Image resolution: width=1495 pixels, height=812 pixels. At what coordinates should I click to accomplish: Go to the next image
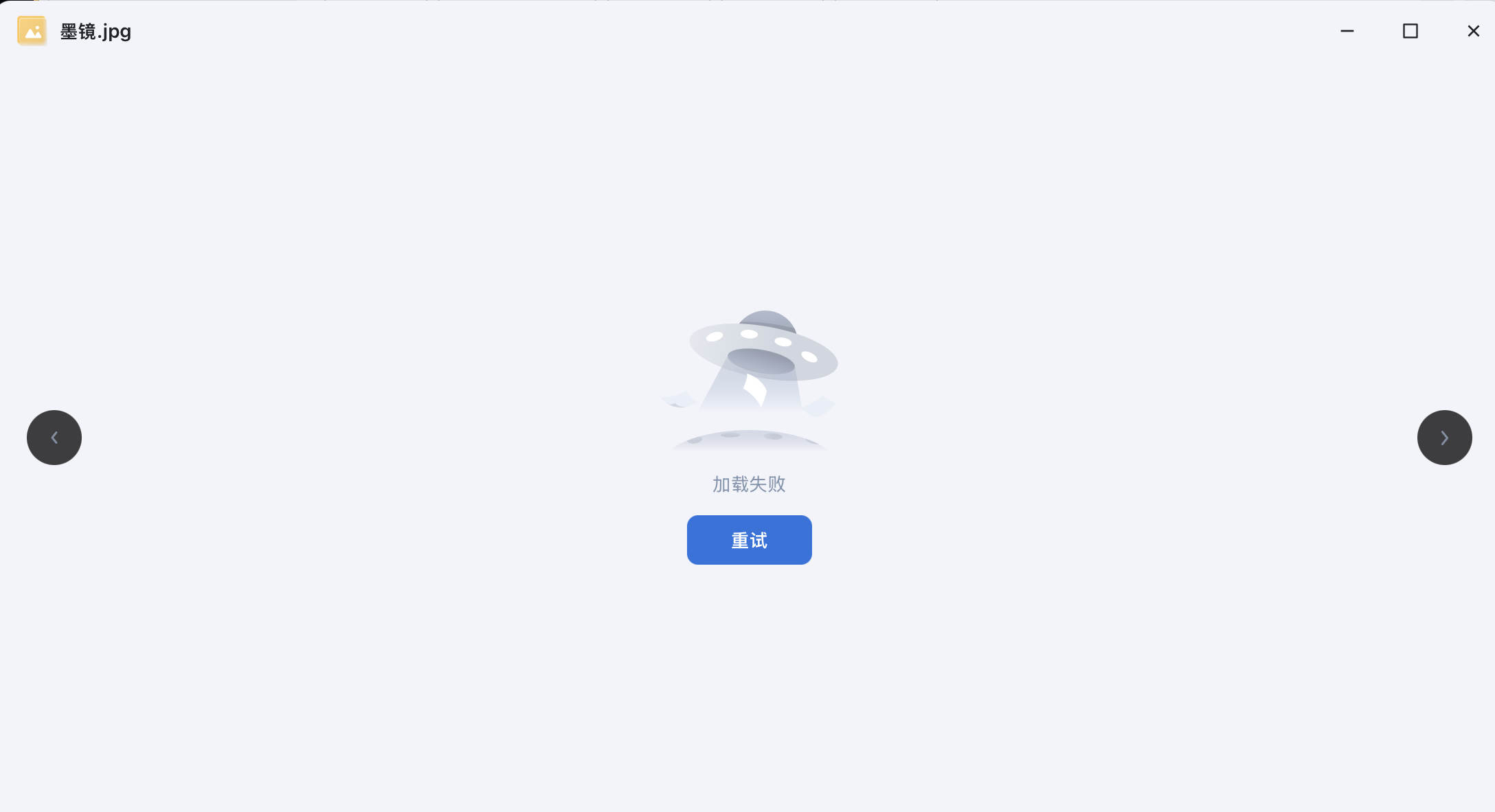click(1444, 438)
